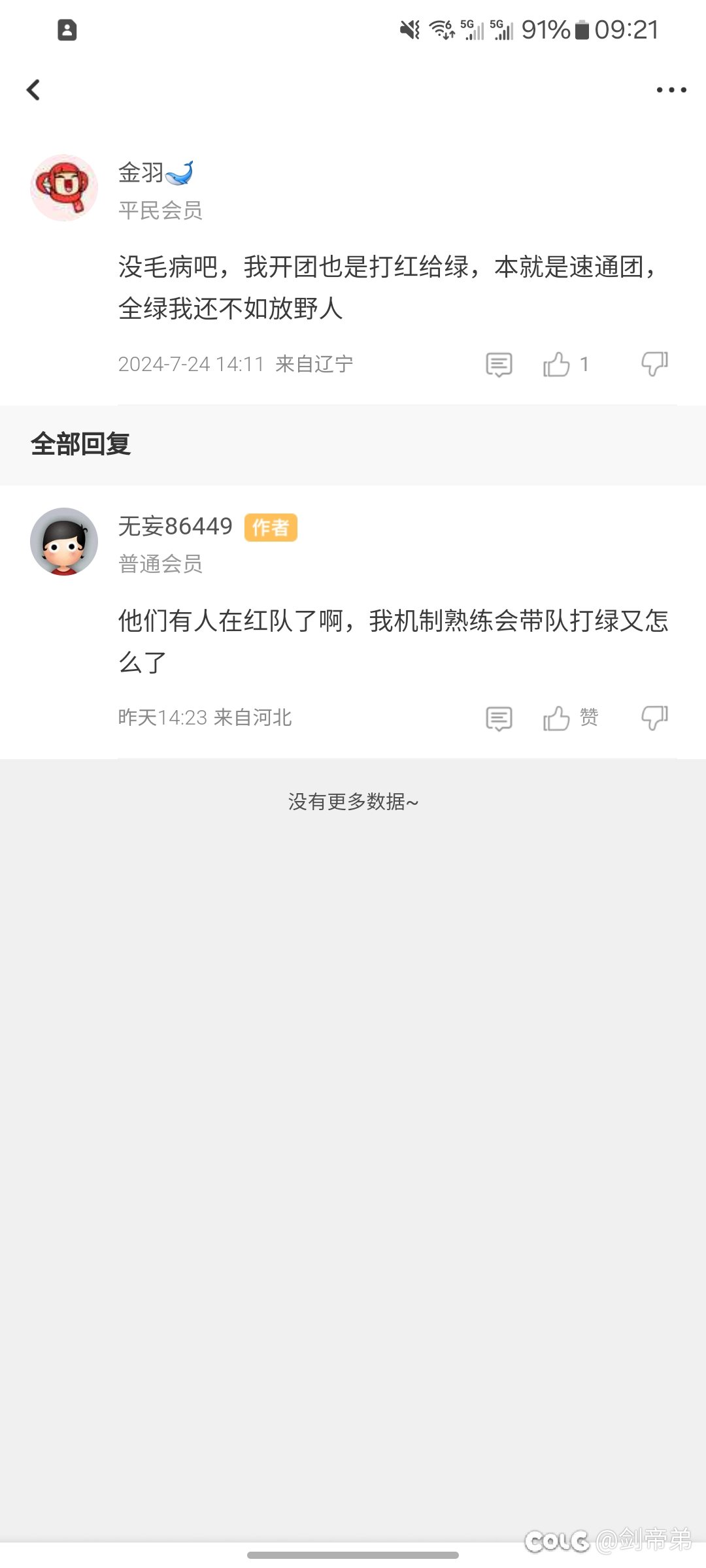The height and width of the screenshot is (1568, 706).
Task: Reply to 金羽's comment via comment icon
Action: [499, 365]
